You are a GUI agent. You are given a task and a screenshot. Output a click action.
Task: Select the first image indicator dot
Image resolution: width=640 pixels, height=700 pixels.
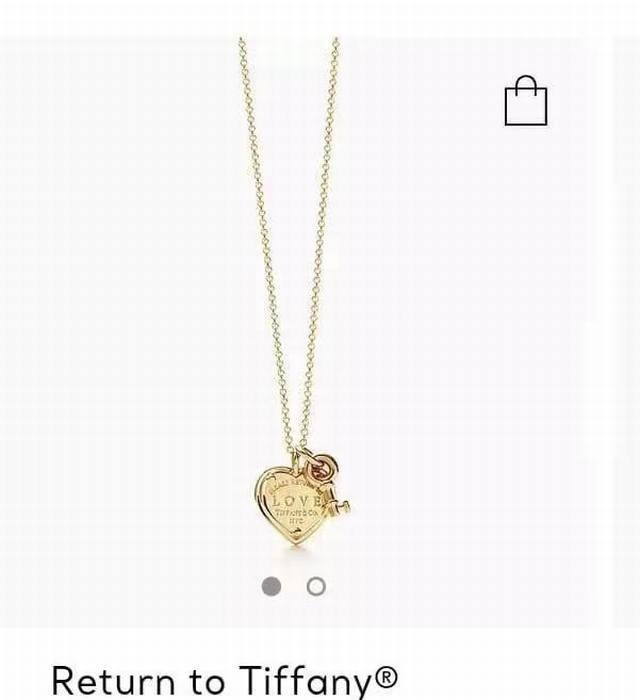tap(271, 587)
